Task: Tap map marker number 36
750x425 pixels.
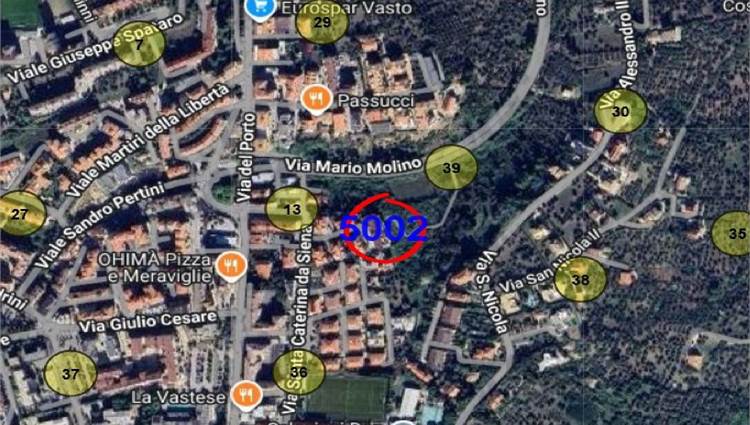Action: 299,372
